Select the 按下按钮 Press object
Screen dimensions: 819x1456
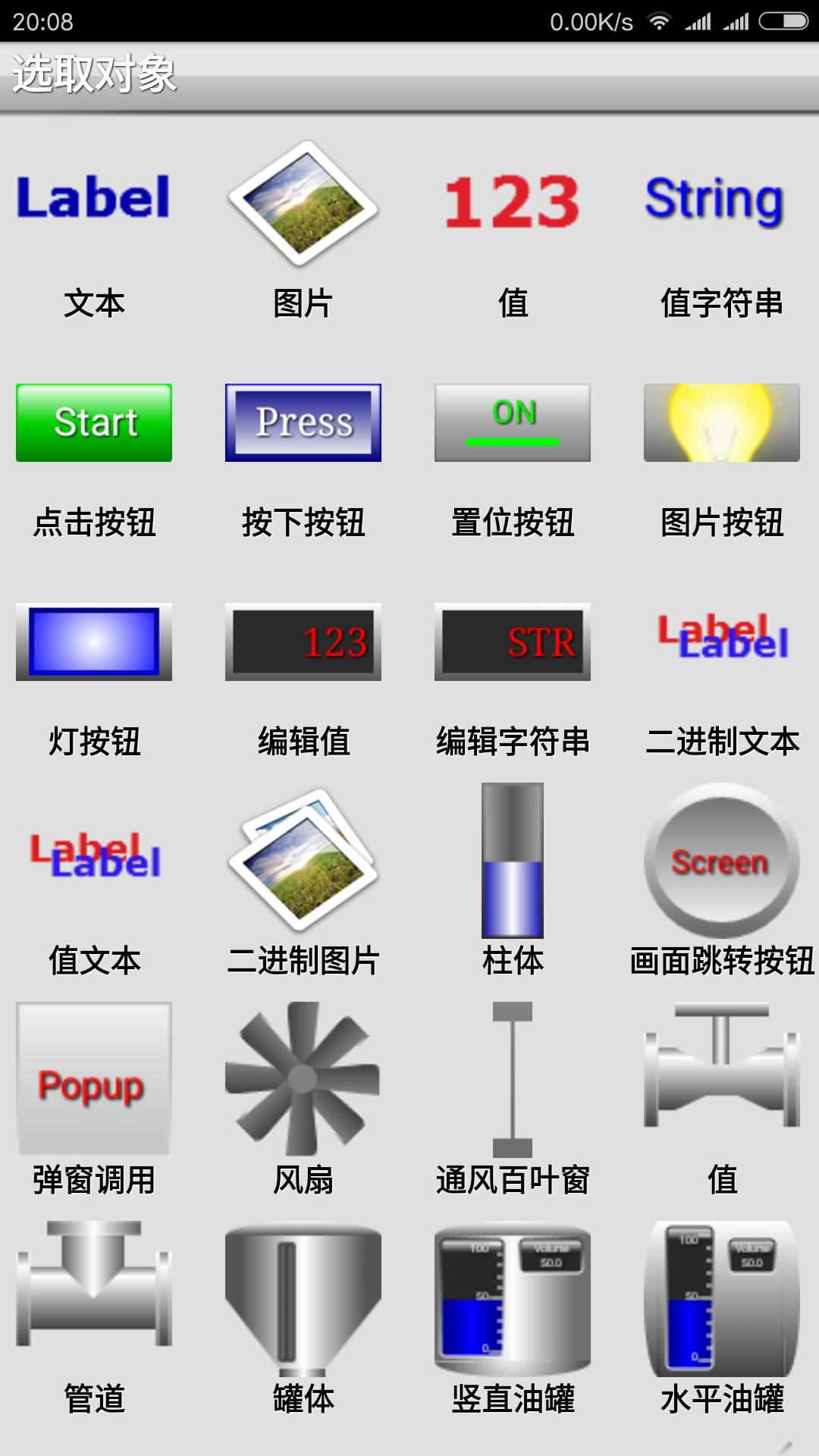303,422
